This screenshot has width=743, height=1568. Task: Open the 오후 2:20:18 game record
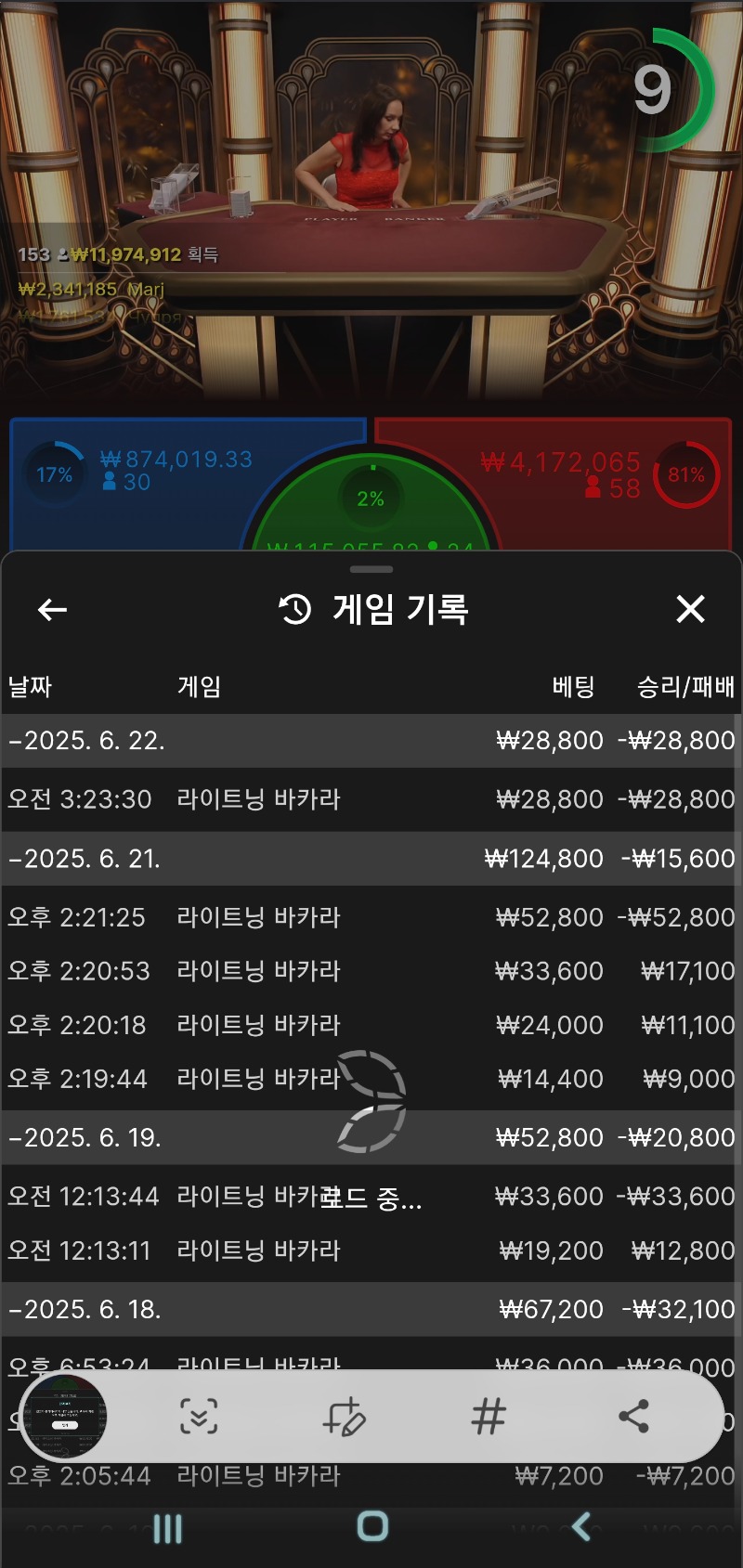coord(370,1025)
